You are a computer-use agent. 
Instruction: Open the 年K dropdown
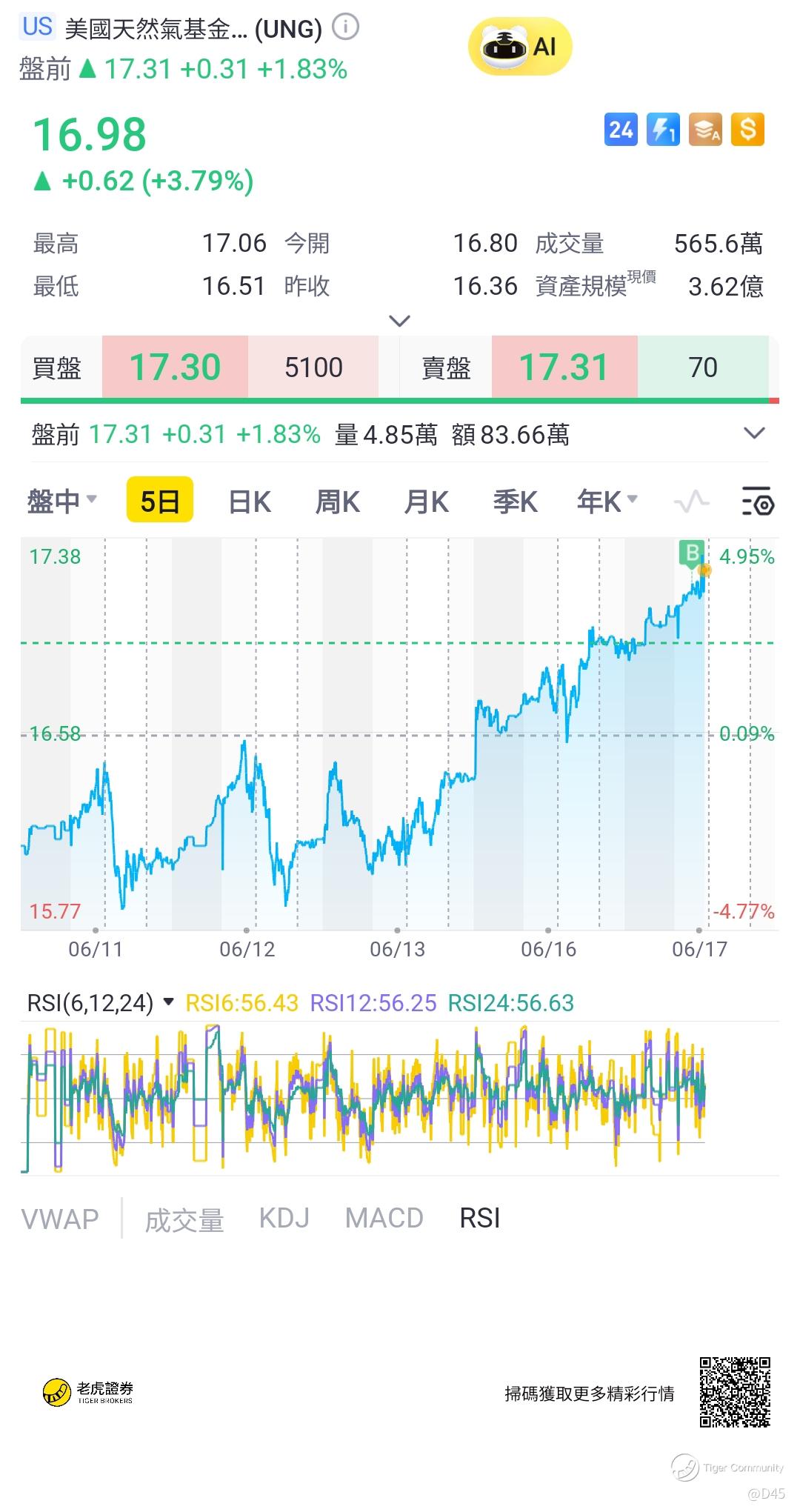[607, 502]
